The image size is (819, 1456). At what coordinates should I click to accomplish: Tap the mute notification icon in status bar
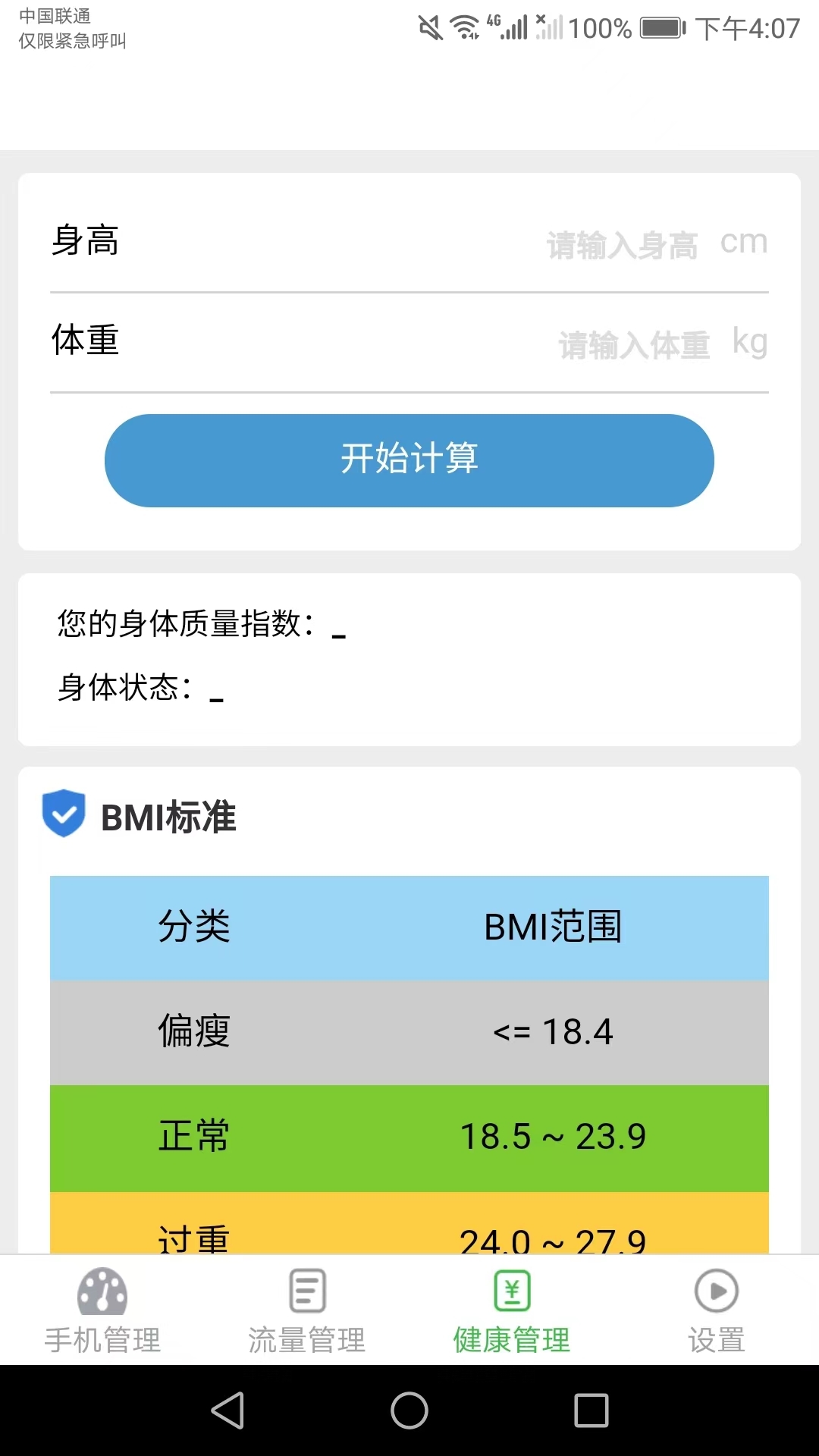tap(429, 27)
